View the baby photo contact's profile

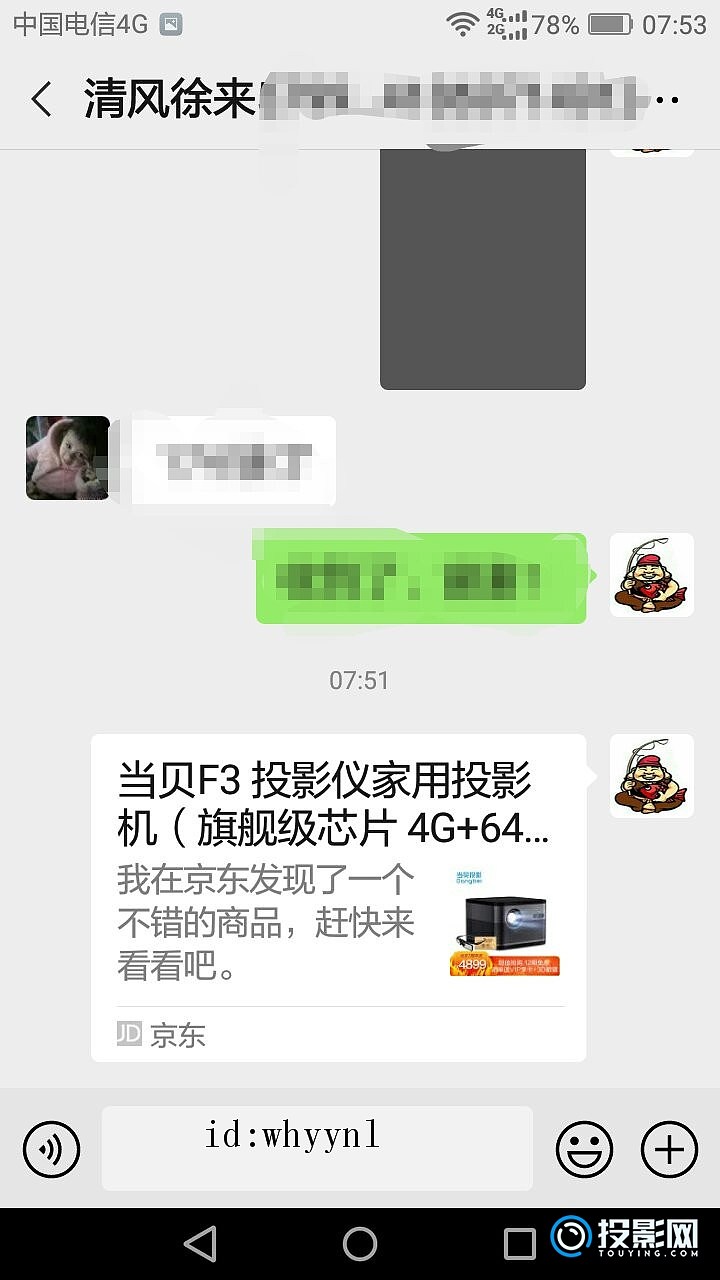pos(67,458)
